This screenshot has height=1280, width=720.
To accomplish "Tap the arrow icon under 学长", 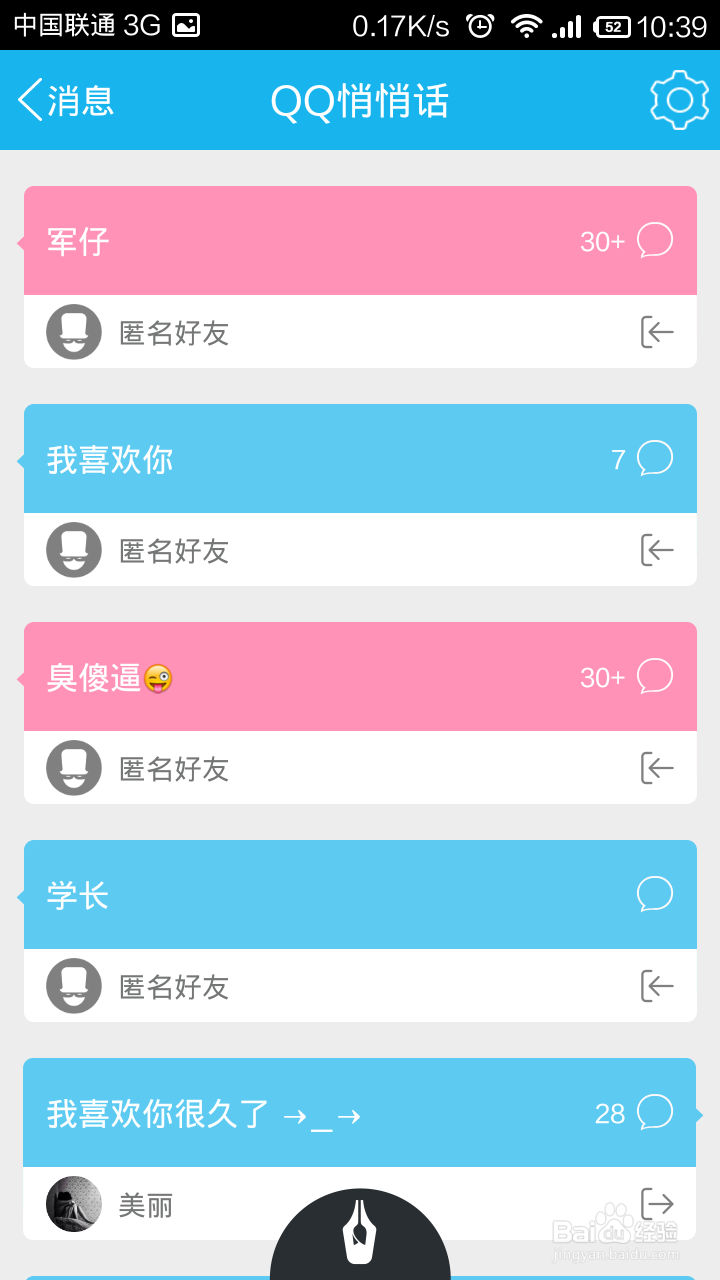I will [x=657, y=986].
